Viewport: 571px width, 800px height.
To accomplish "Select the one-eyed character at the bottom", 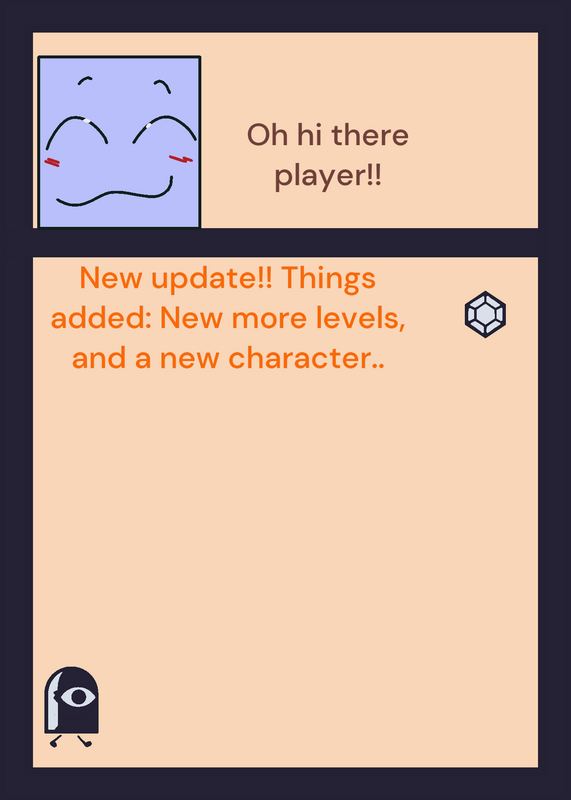I will click(x=71, y=707).
